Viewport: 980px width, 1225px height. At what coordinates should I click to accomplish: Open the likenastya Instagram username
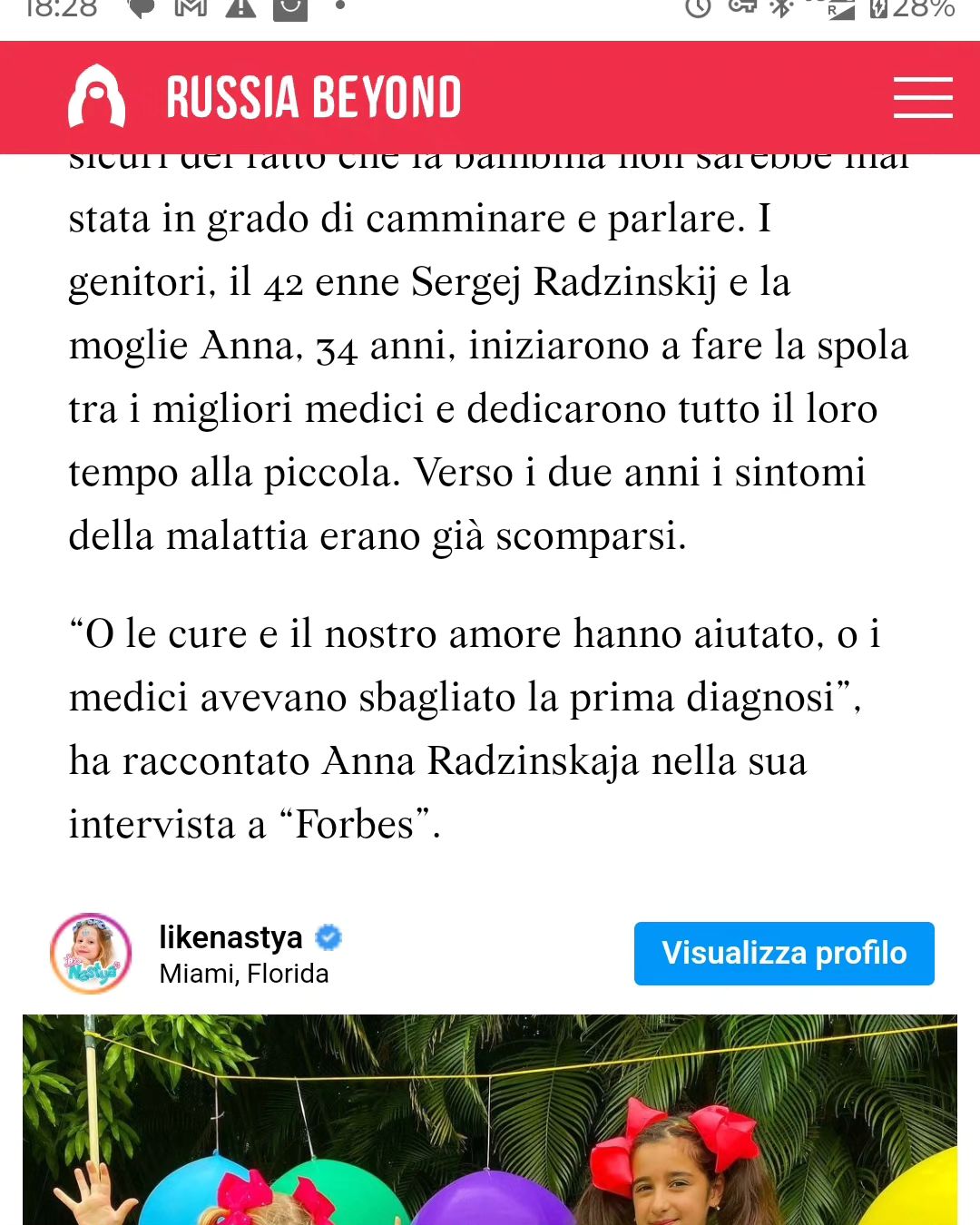230,936
